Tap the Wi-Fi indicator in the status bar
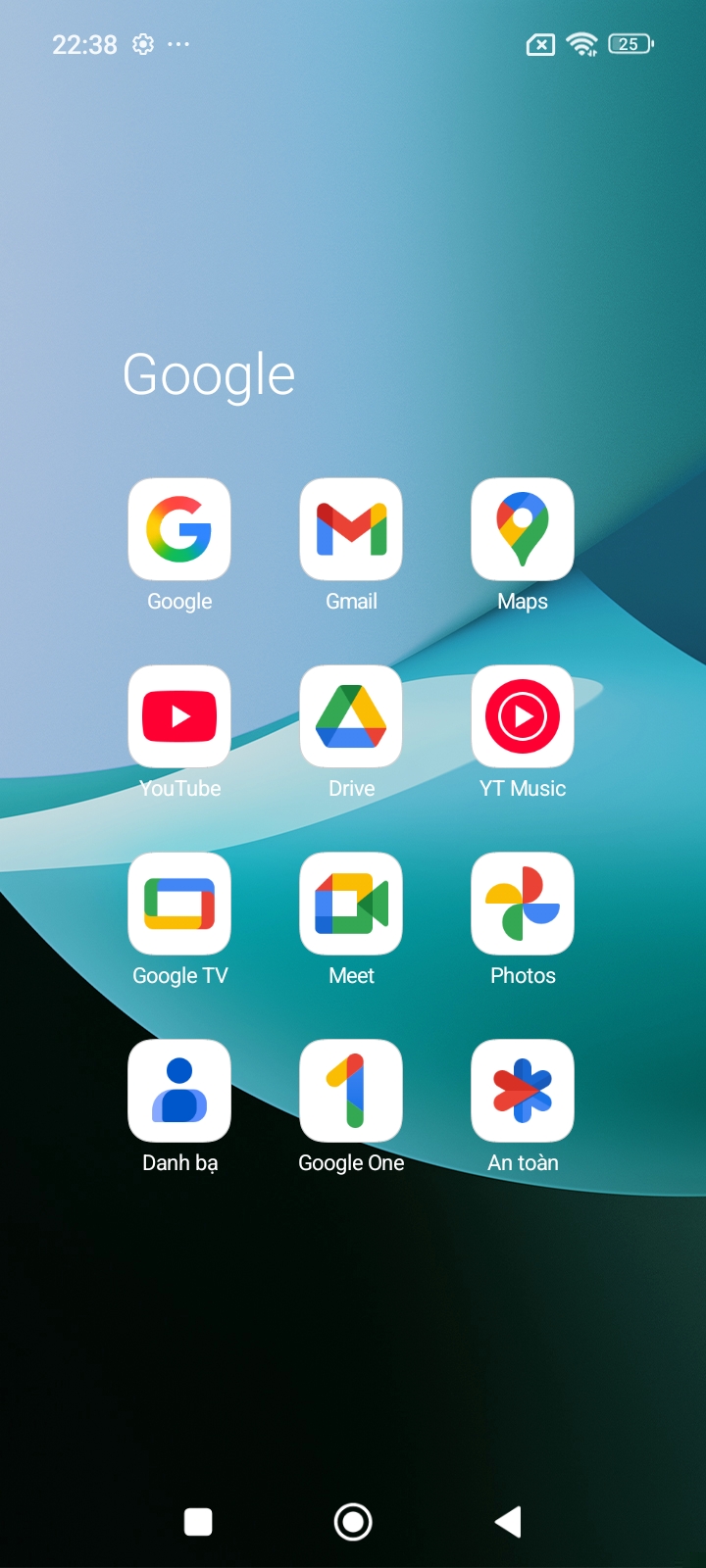This screenshot has height=1568, width=706. [x=581, y=44]
